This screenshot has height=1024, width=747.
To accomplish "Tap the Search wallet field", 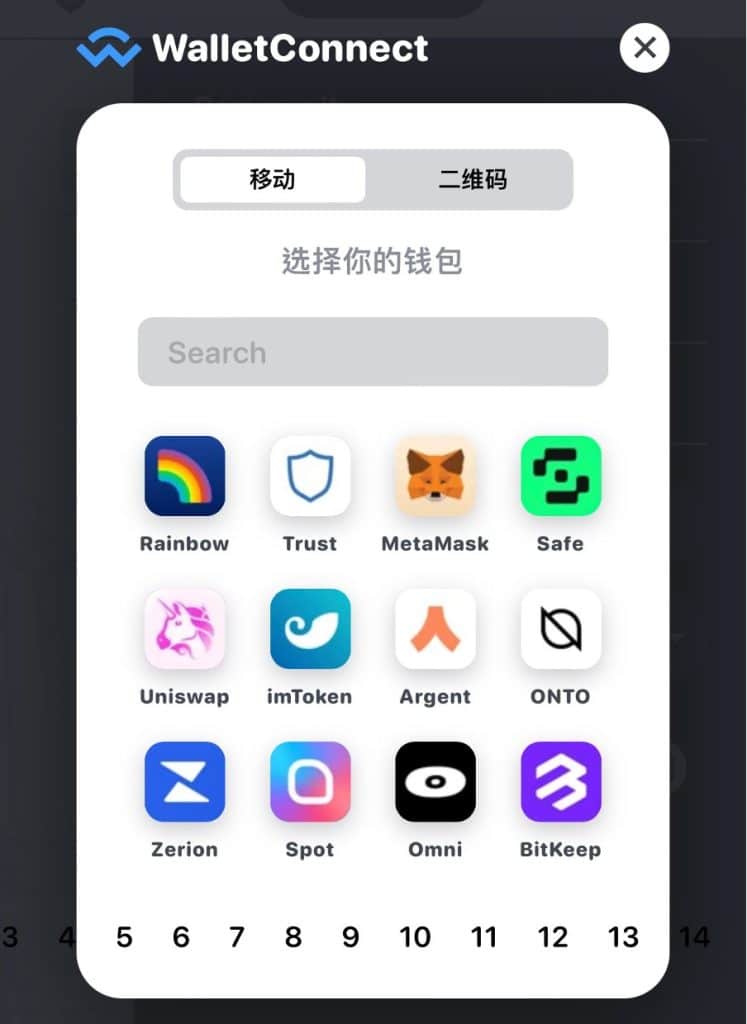I will coord(372,352).
